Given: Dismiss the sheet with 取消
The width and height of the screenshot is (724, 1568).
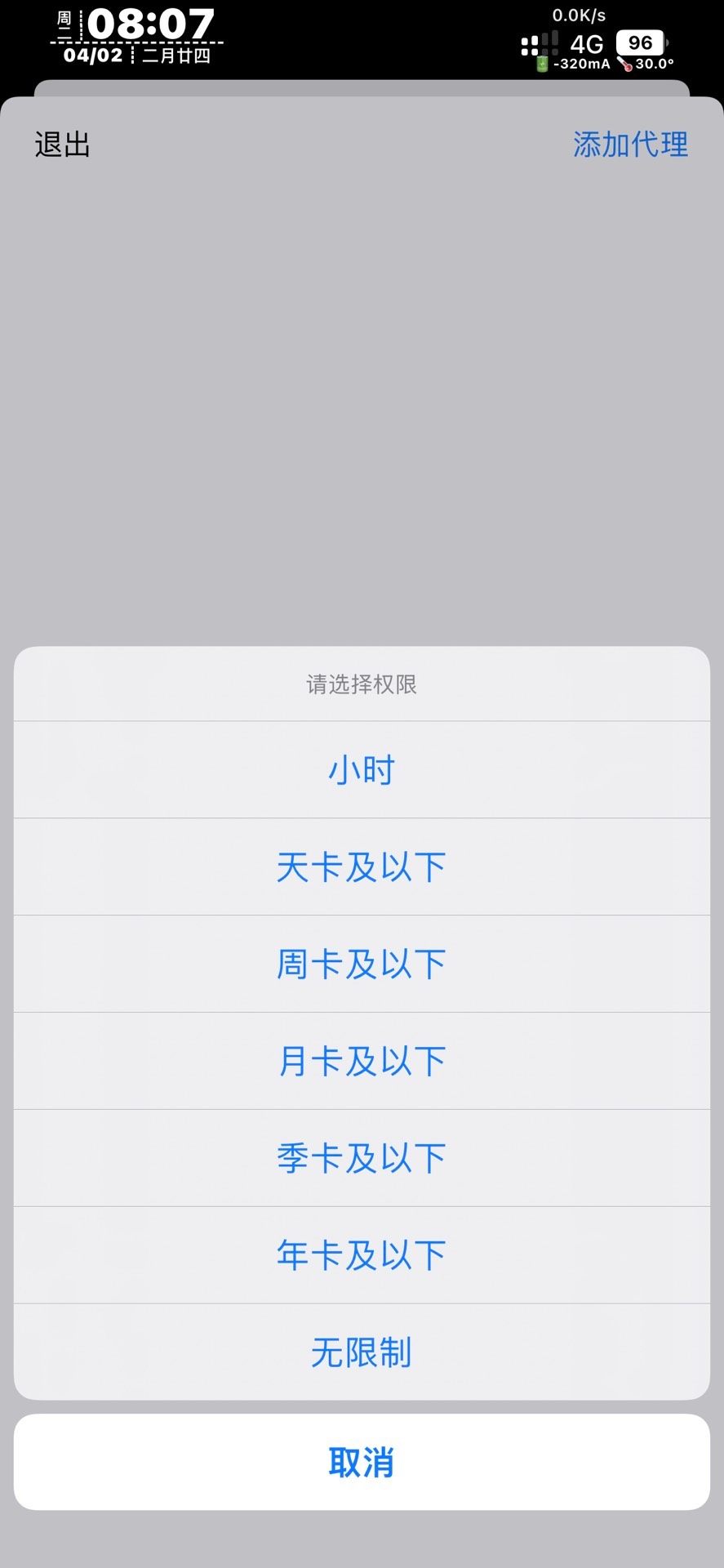Looking at the screenshot, I should click(x=362, y=1463).
